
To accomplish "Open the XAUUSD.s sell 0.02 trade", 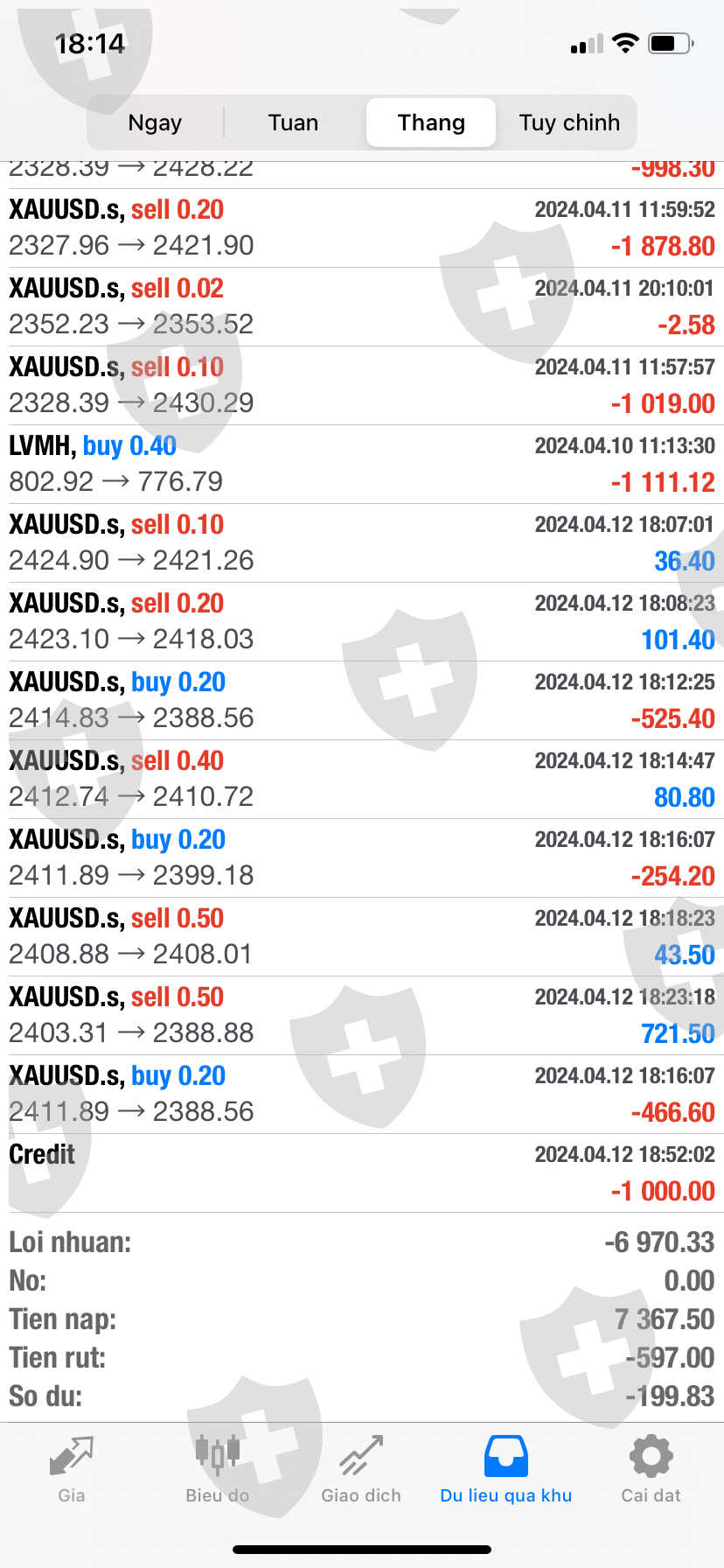I will click(x=362, y=306).
